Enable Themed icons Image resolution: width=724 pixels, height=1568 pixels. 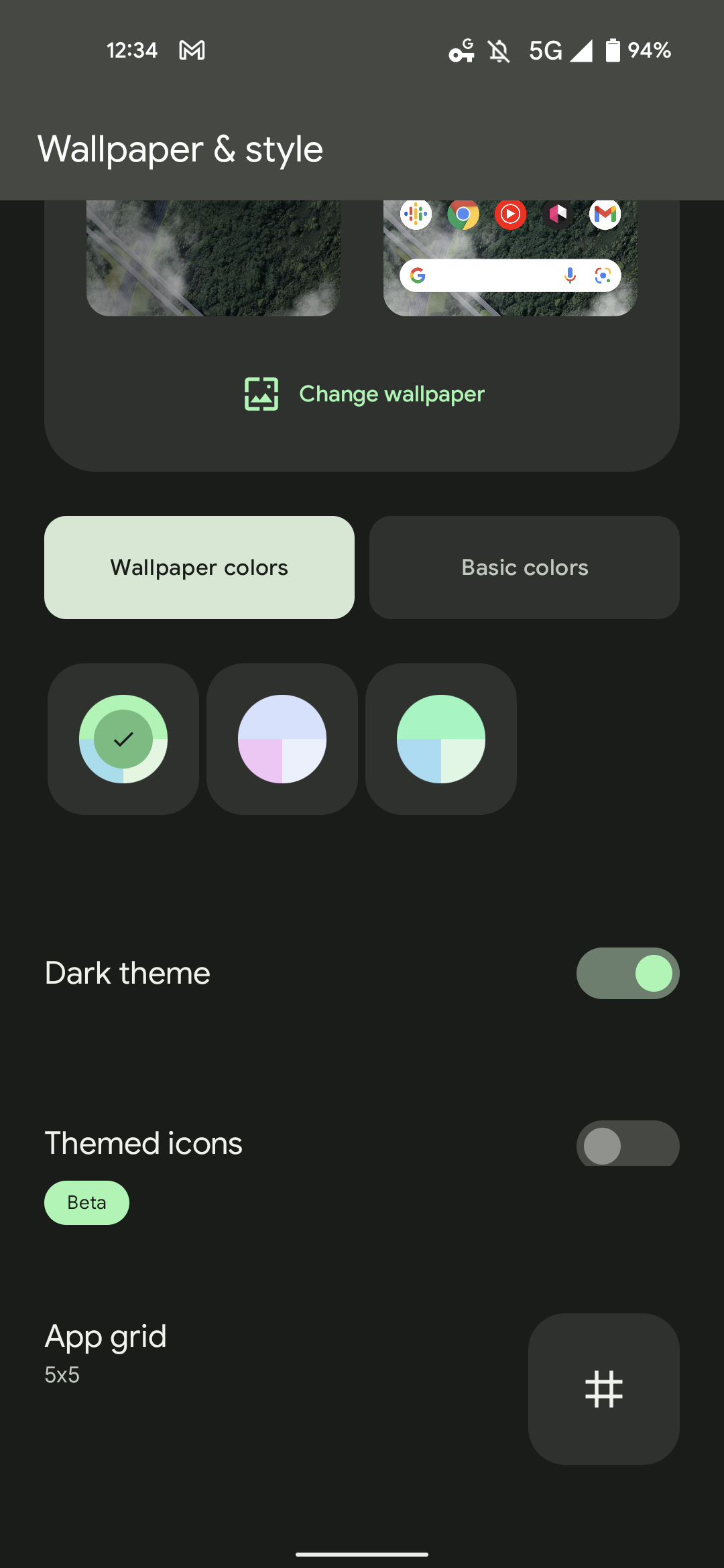pos(627,1145)
